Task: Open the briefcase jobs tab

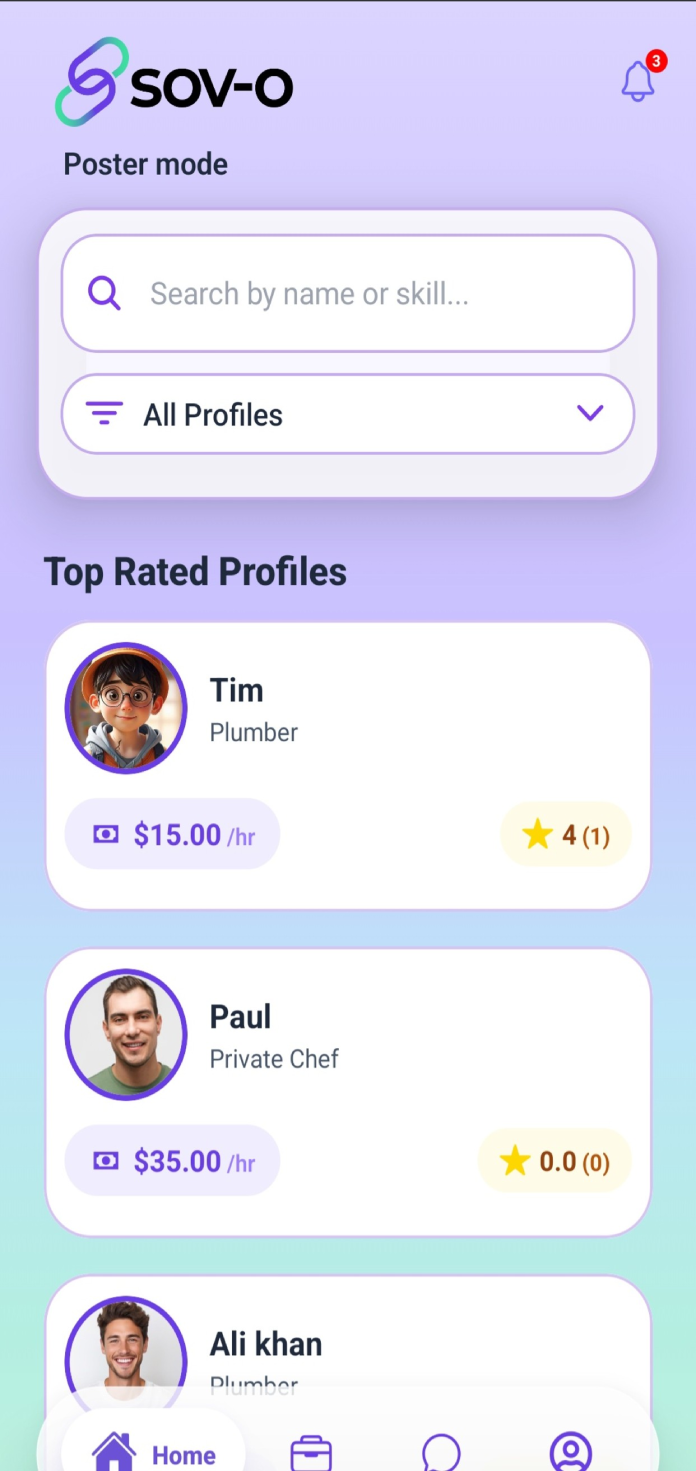Action: 311,1453
